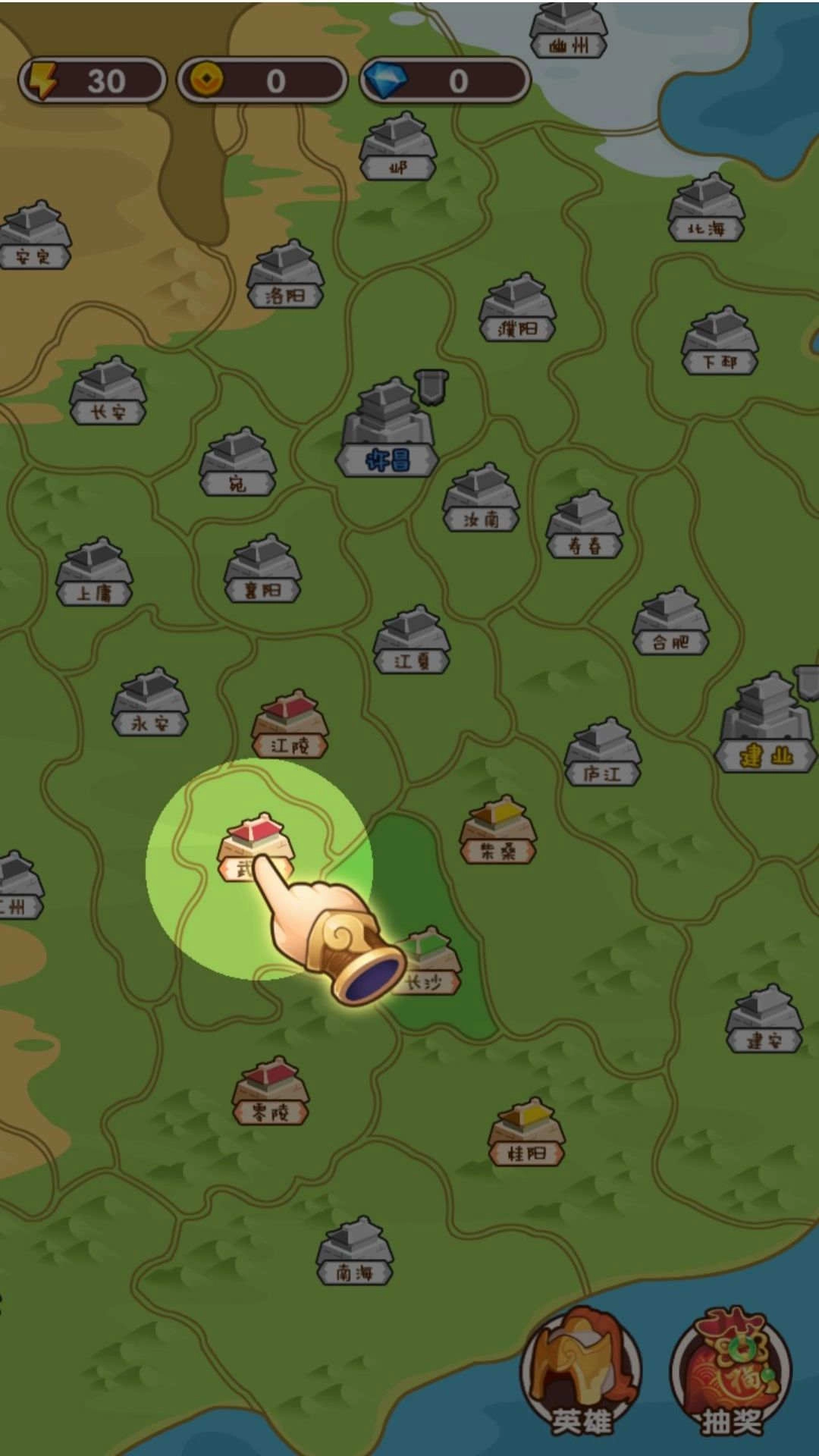Open the 抽奖 lottery draw
Screen dimensions: 819x1456
point(730,1373)
